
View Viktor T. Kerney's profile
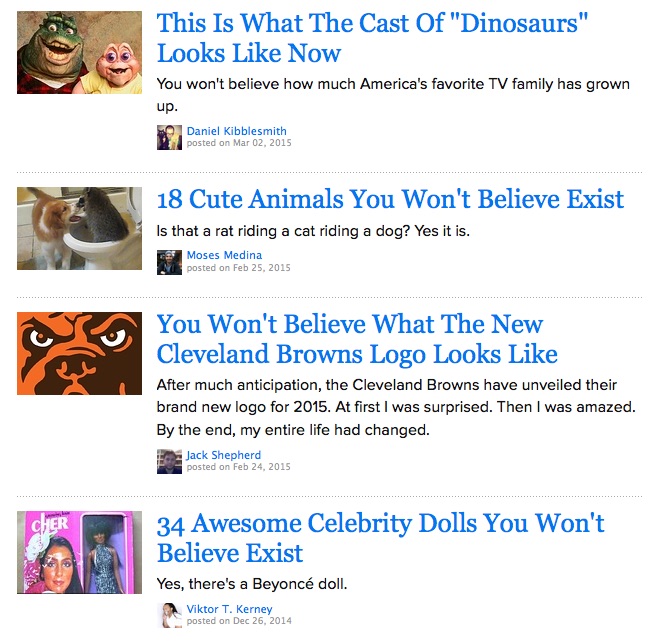tap(229, 609)
